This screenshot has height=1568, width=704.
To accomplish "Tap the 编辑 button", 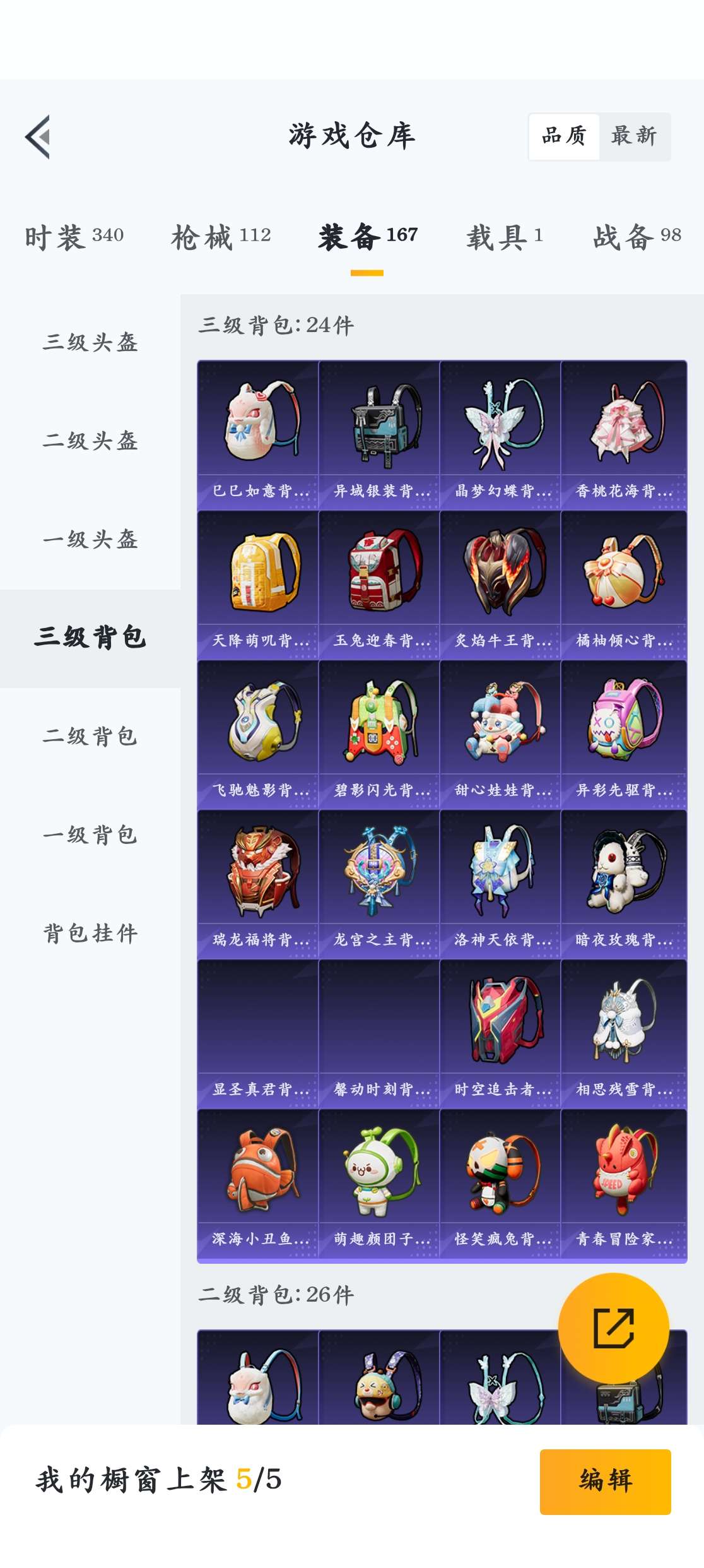I will (605, 1481).
